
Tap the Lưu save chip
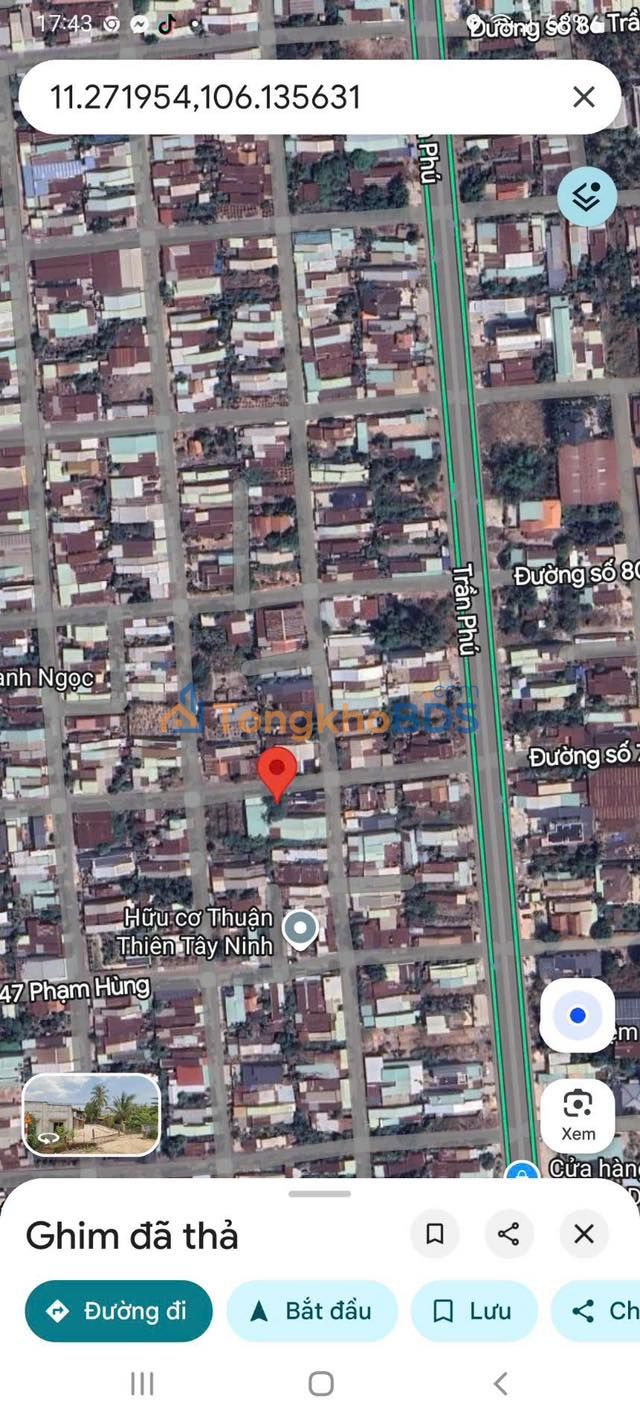tap(474, 1311)
